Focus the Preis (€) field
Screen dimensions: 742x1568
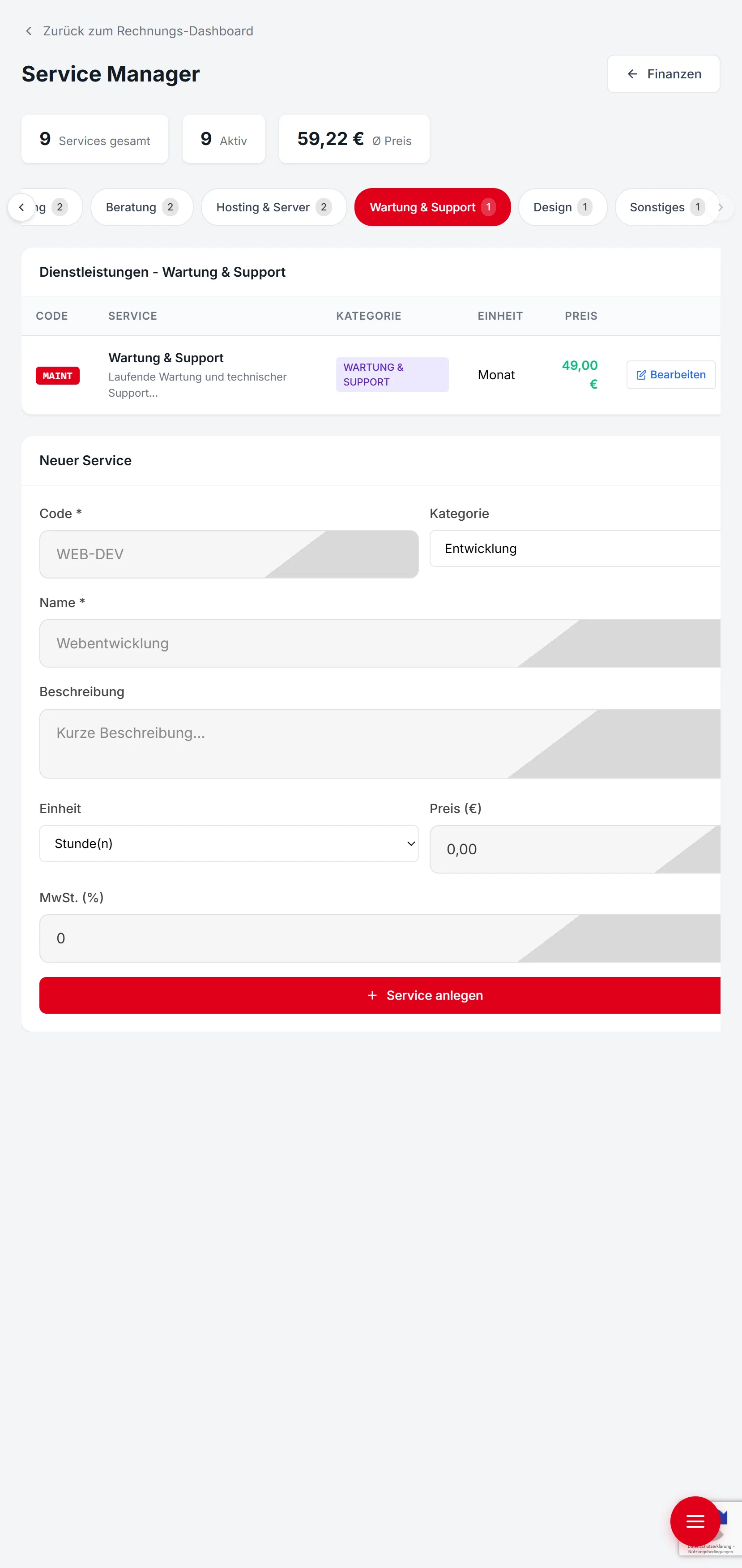coord(575,849)
